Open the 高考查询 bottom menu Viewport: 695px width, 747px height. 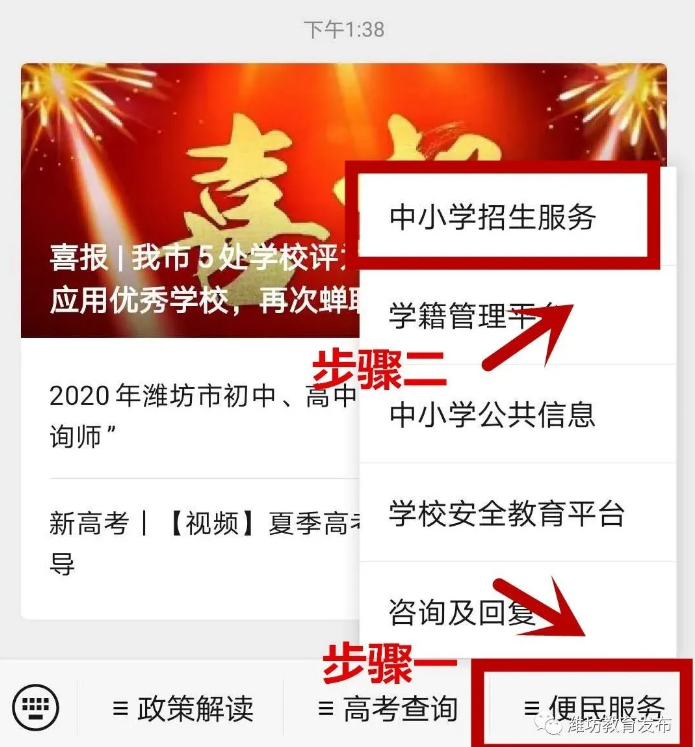(387, 709)
